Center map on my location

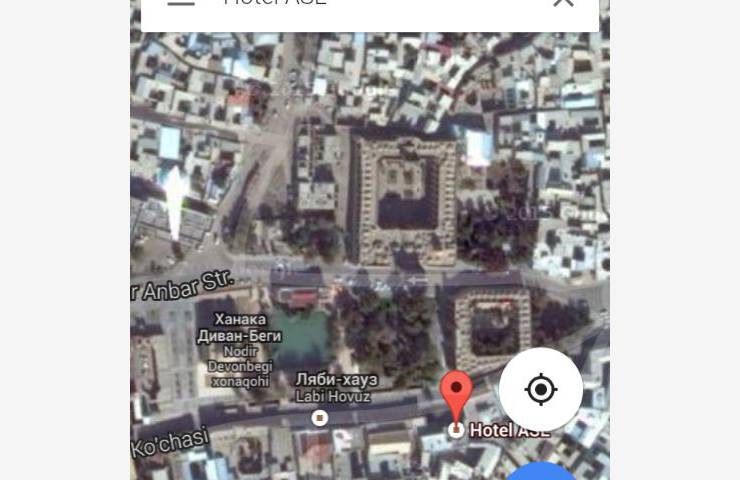pos(541,389)
